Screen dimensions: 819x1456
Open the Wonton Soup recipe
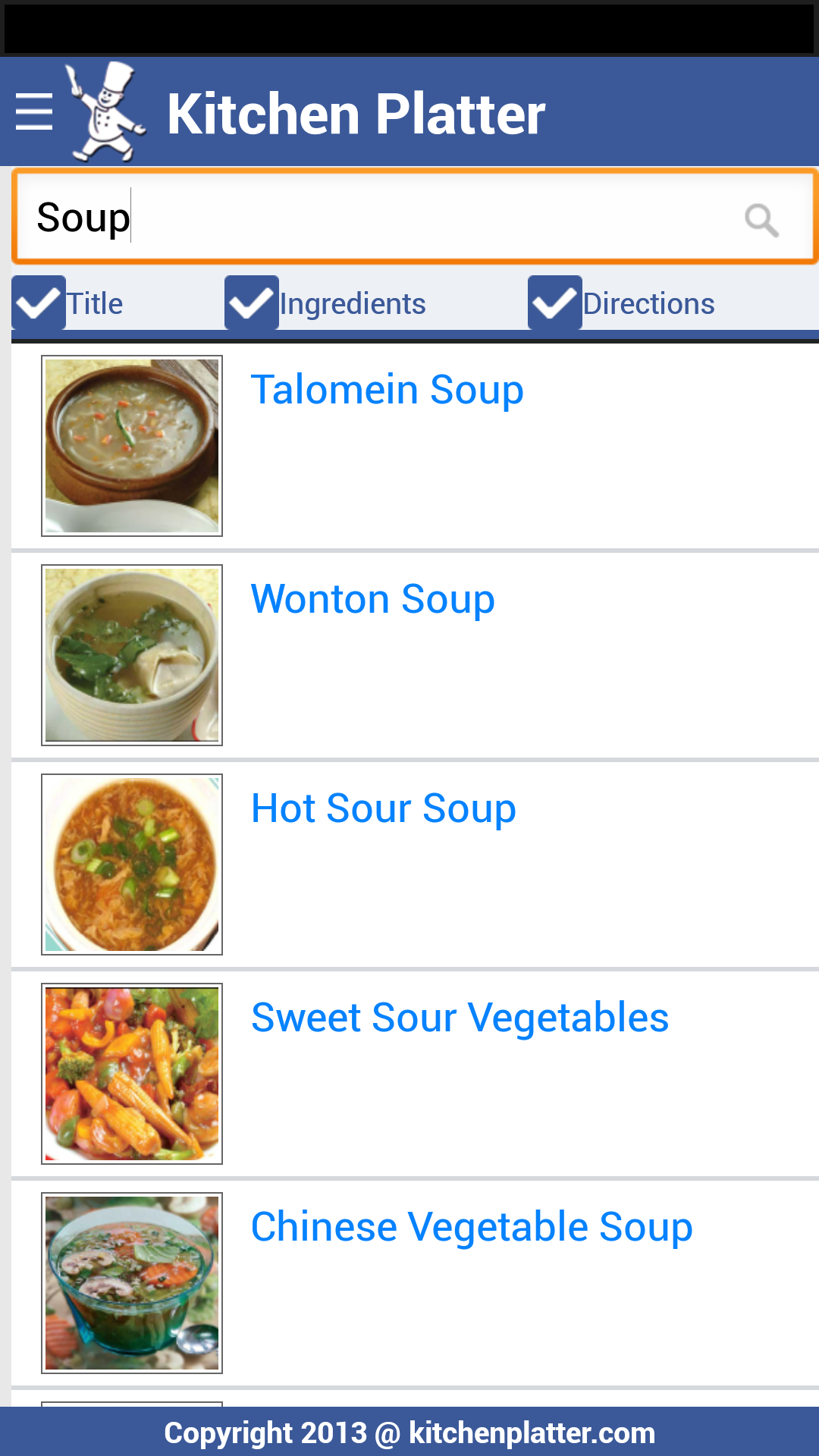373,598
